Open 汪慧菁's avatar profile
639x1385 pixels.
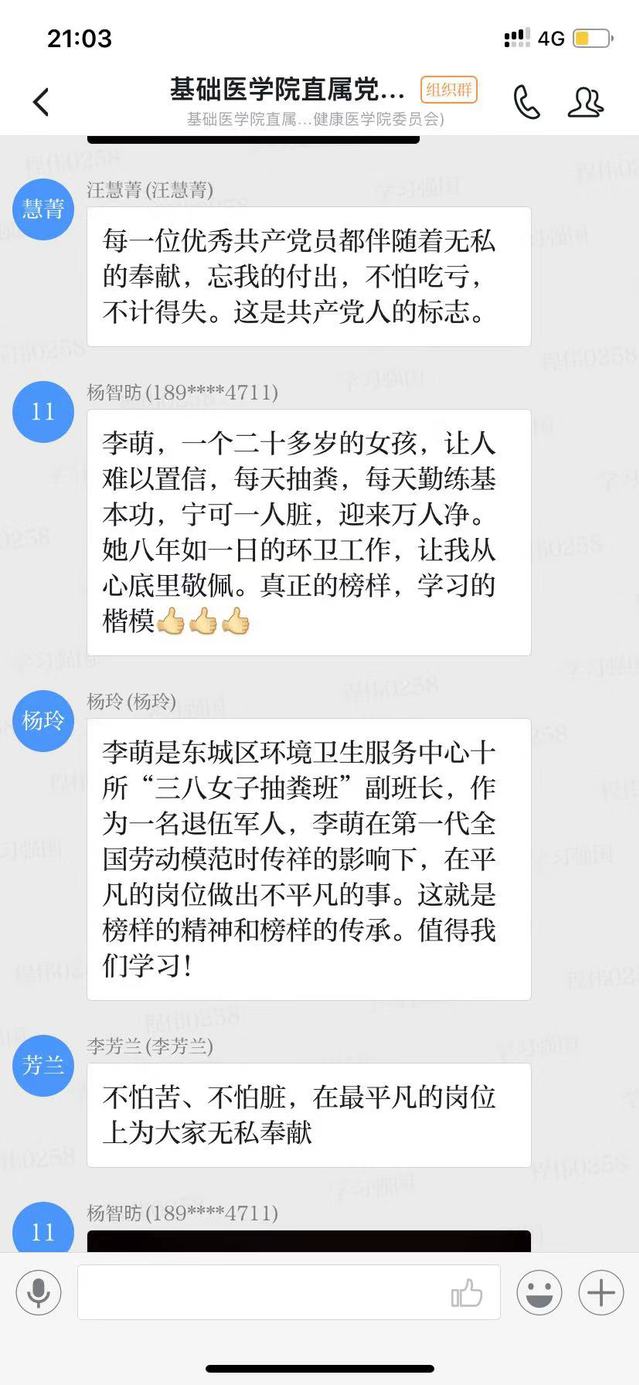[43, 209]
